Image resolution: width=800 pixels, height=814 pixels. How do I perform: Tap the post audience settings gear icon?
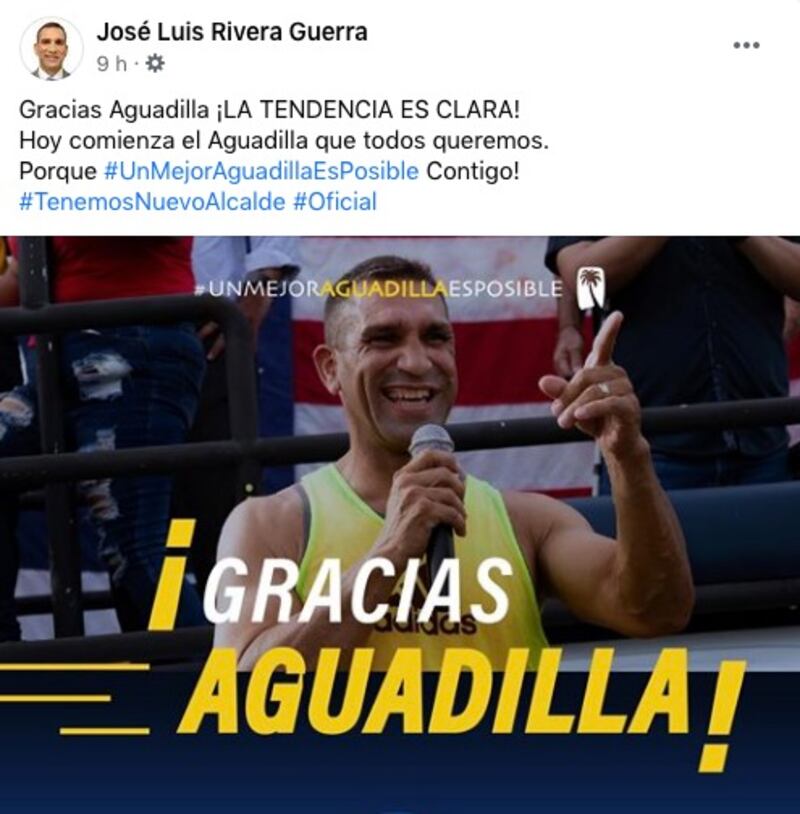click(155, 63)
